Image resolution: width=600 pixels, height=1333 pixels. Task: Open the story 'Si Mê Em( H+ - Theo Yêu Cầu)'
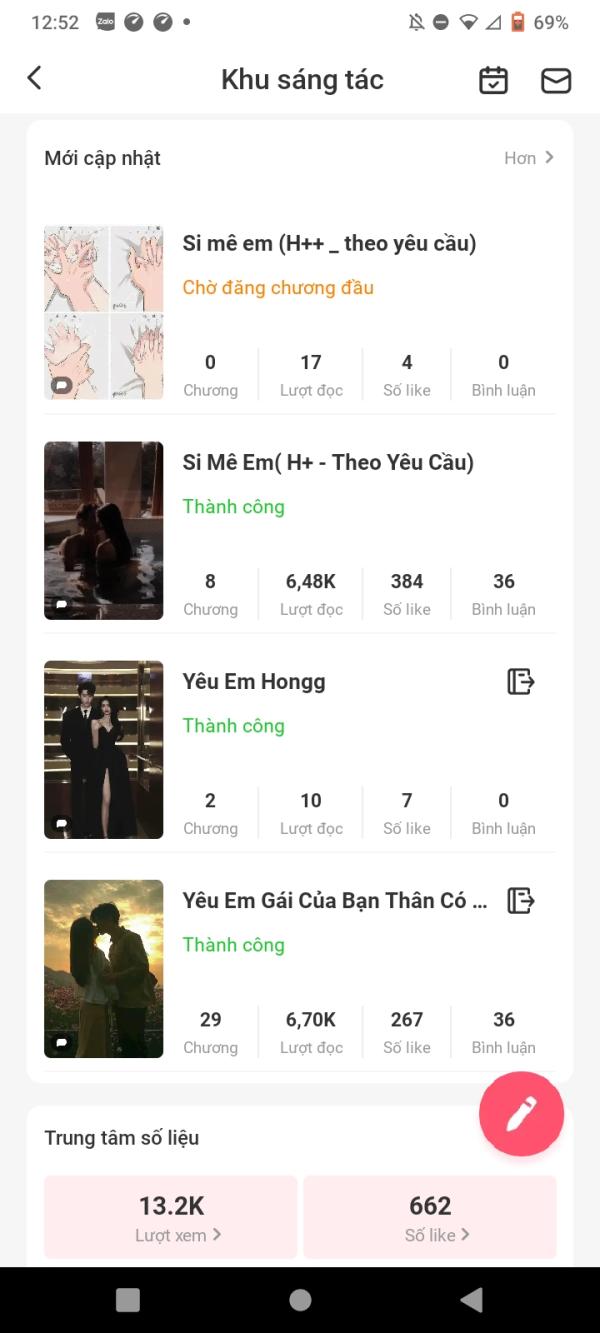328,462
